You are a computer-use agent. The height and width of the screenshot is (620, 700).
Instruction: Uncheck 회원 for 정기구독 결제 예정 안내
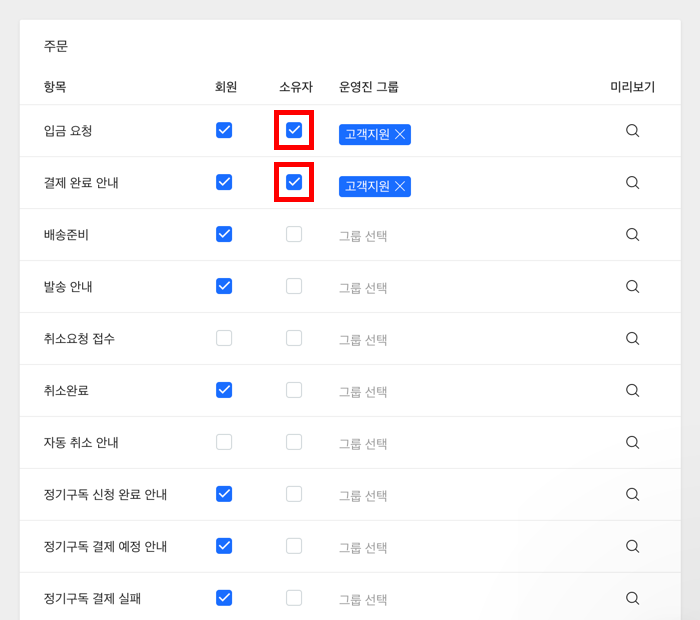click(x=224, y=546)
